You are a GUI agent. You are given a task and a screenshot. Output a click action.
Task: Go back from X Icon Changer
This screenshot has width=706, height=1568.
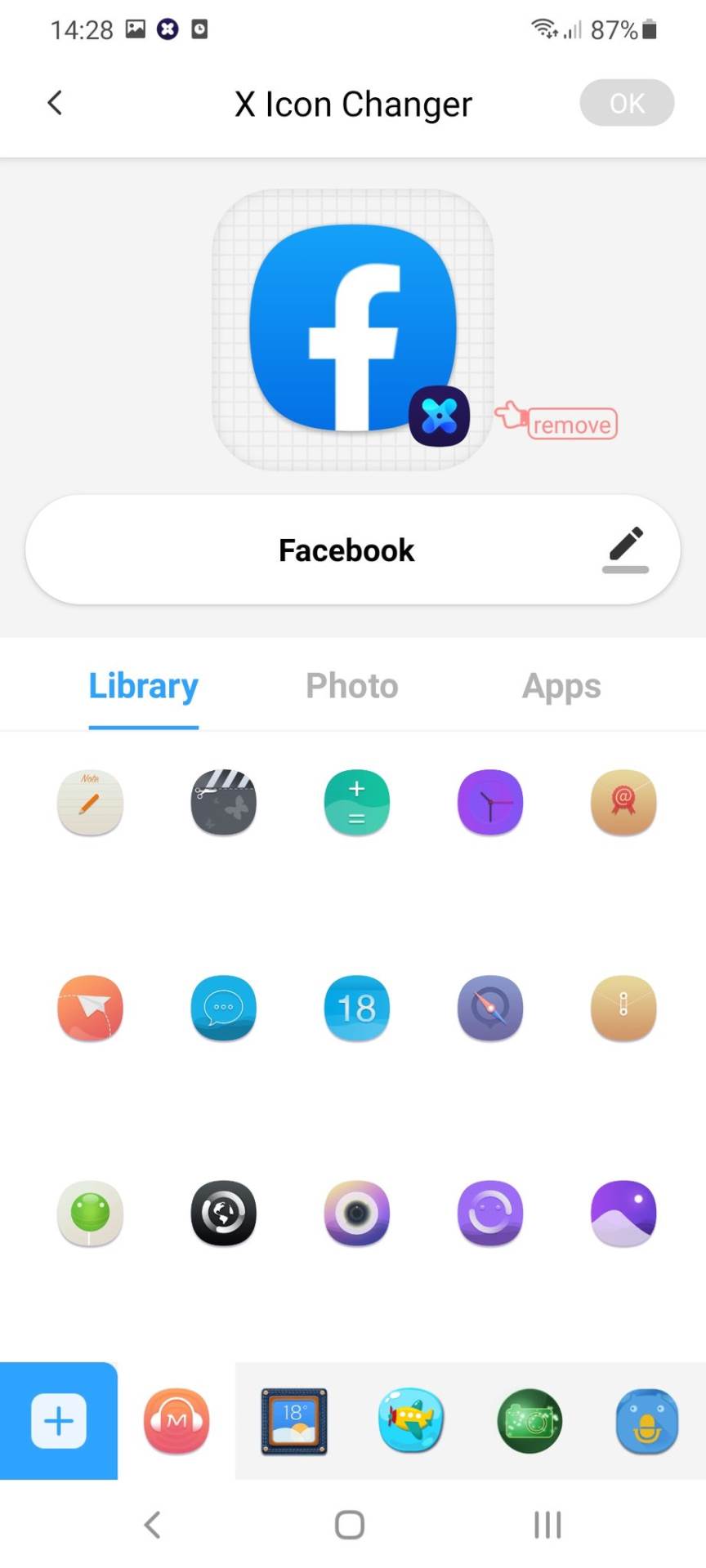pyautogui.click(x=55, y=104)
